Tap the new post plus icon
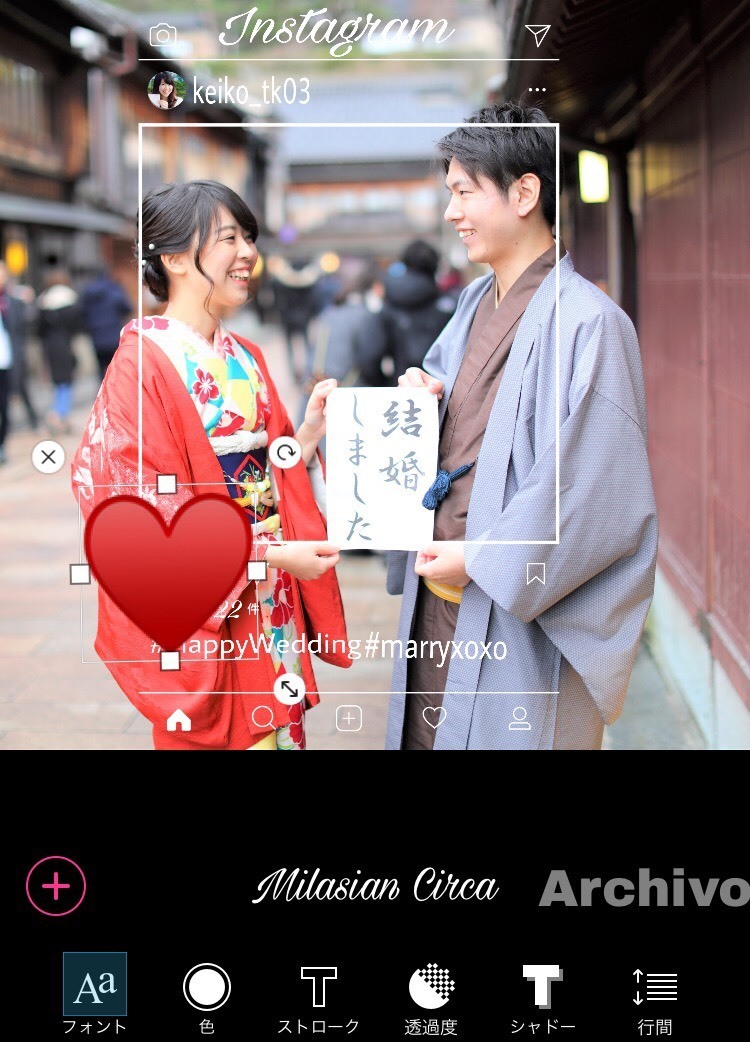Image resolution: width=750 pixels, height=1042 pixels. pyautogui.click(x=347, y=719)
